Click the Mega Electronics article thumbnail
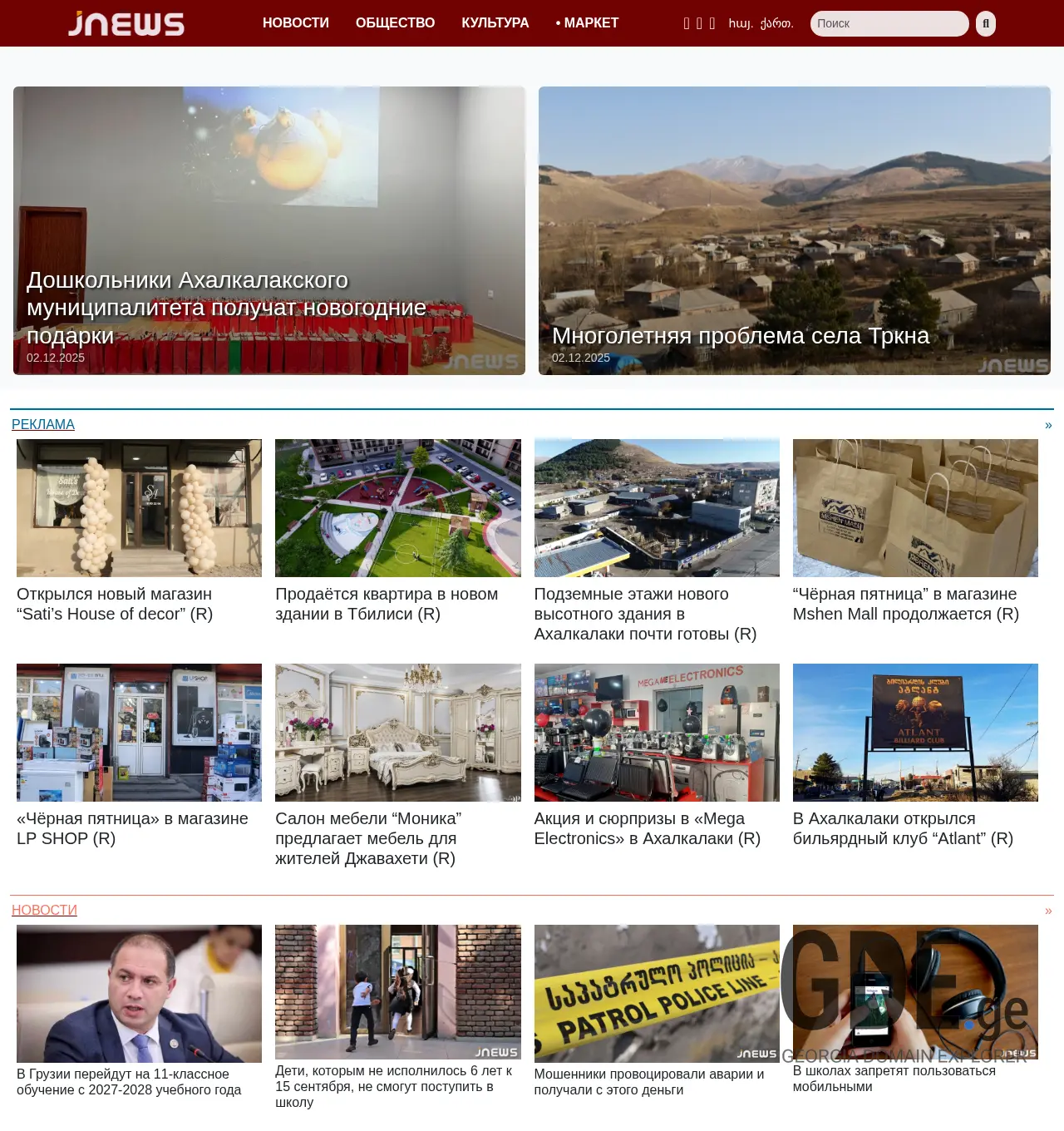Image resolution: width=1064 pixels, height=1131 pixels. [x=657, y=733]
